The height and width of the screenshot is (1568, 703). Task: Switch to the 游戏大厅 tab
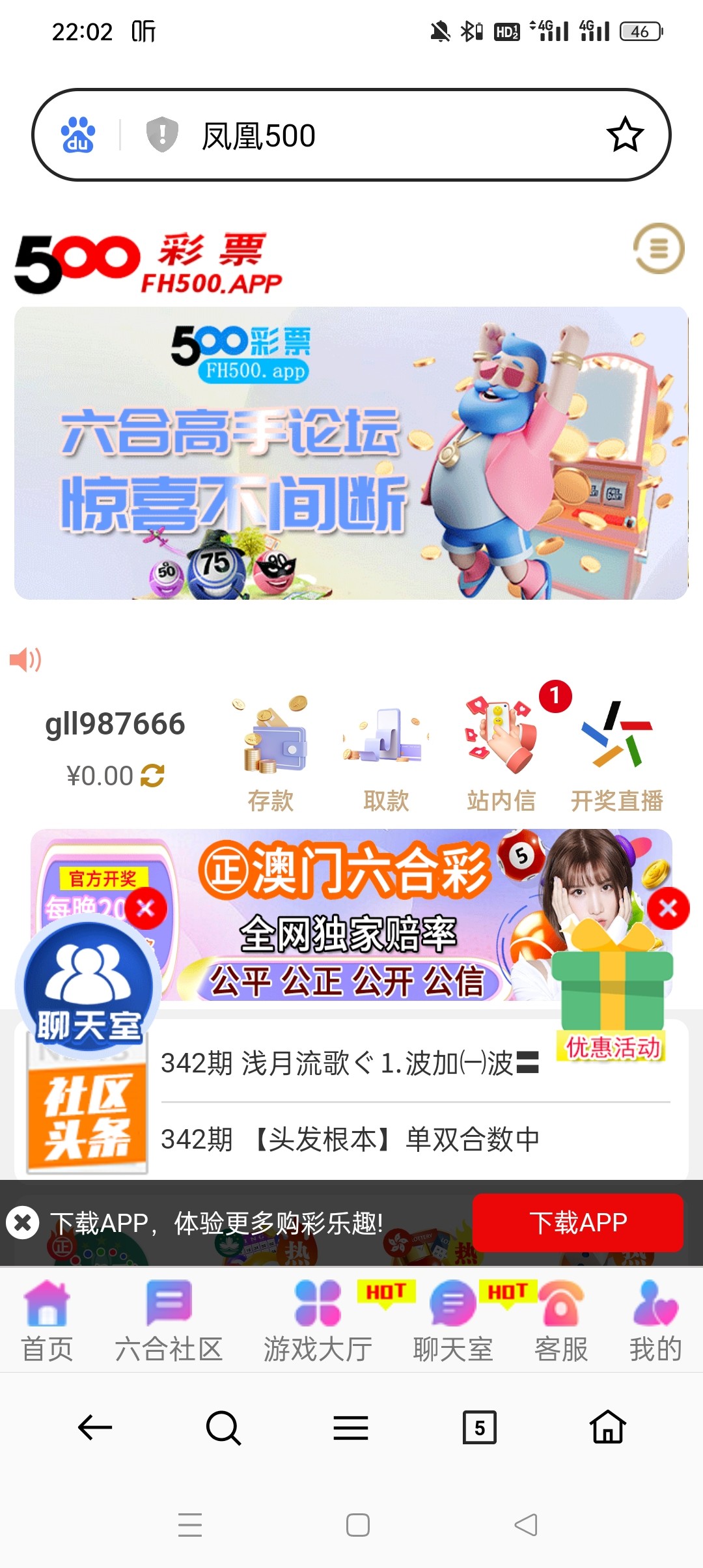point(318,1322)
